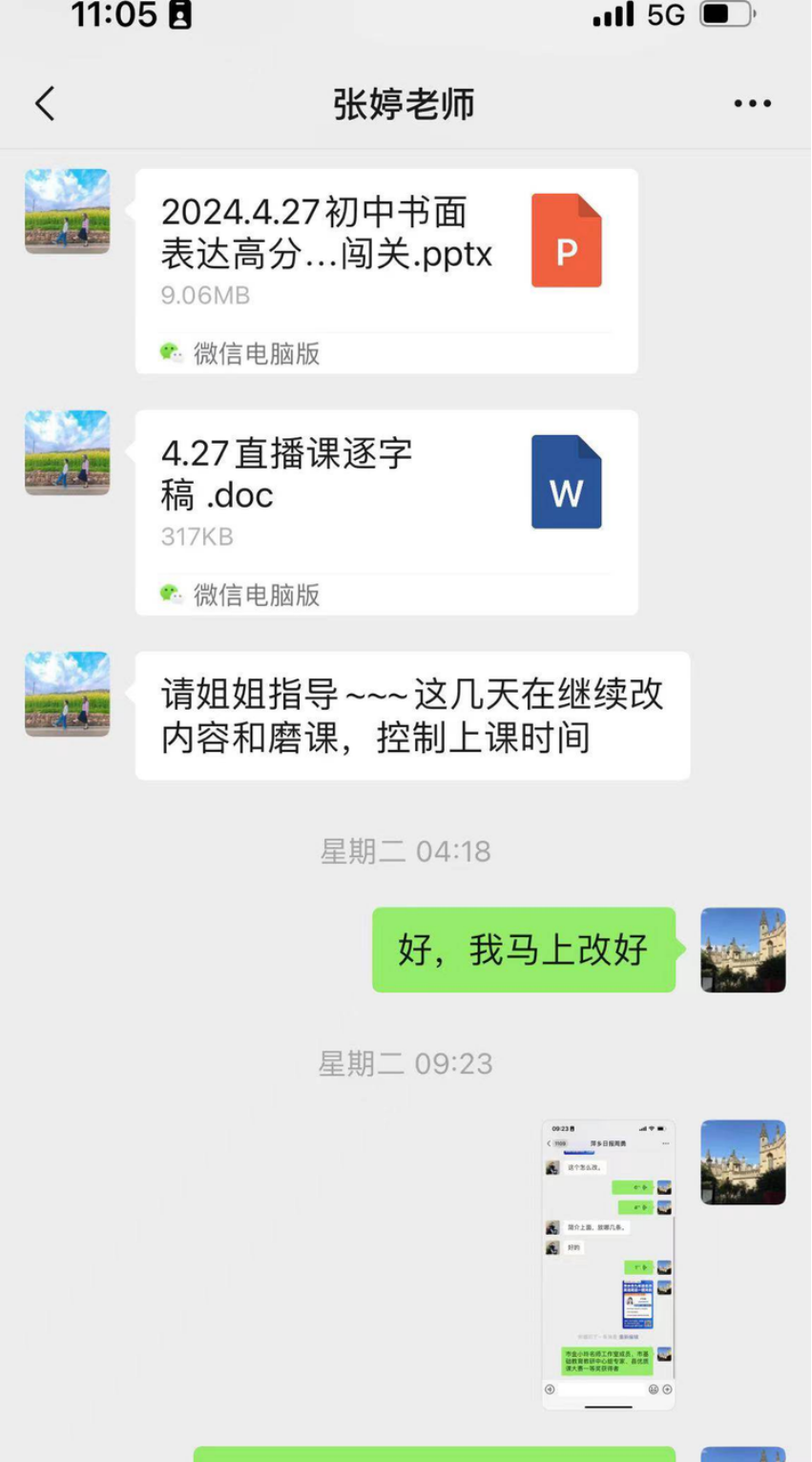Select the green bubble saying 好，我马上改好

pyautogui.click(x=523, y=950)
